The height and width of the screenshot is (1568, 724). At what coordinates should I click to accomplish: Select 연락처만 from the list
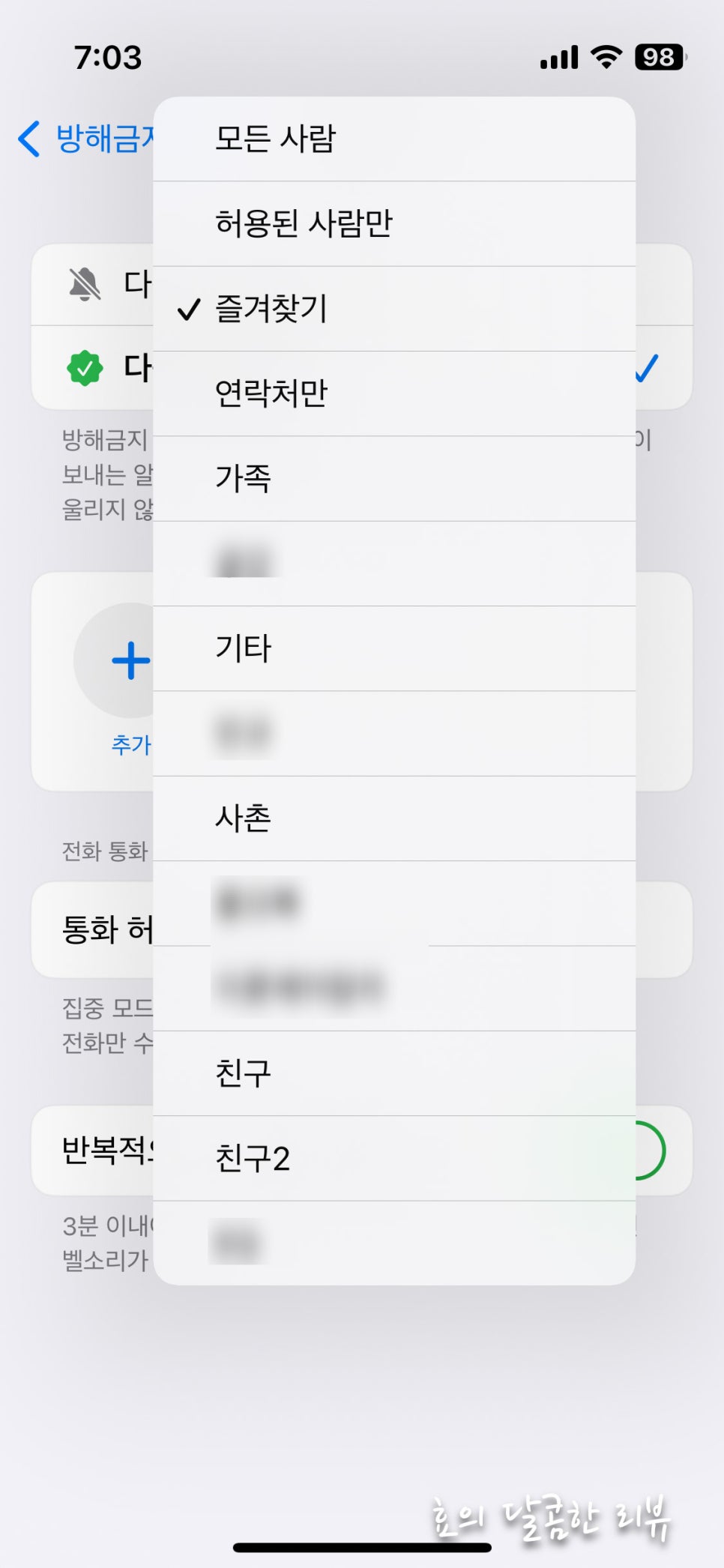pyautogui.click(x=394, y=393)
